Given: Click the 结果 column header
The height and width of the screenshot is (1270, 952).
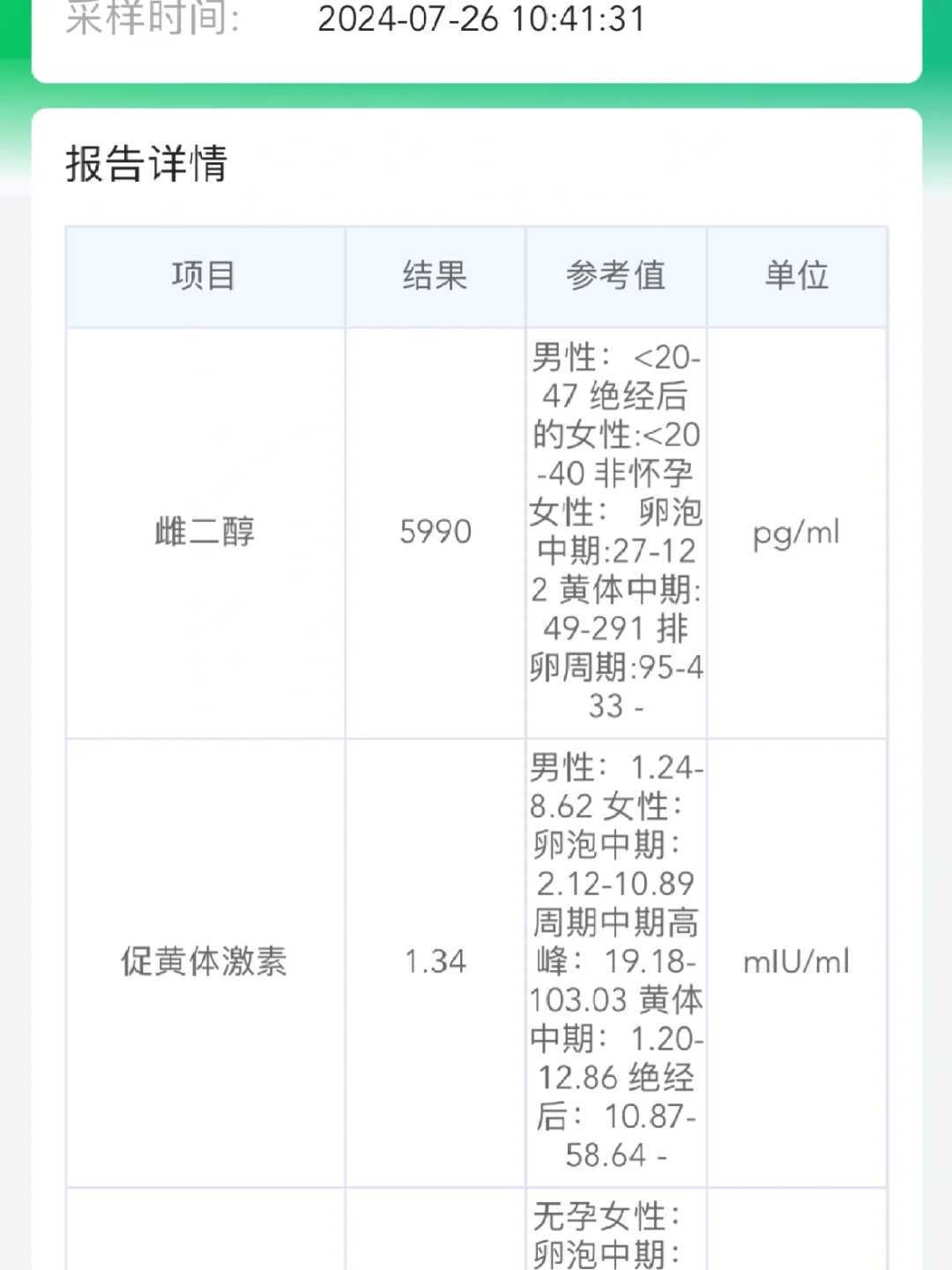Looking at the screenshot, I should coord(435,276).
